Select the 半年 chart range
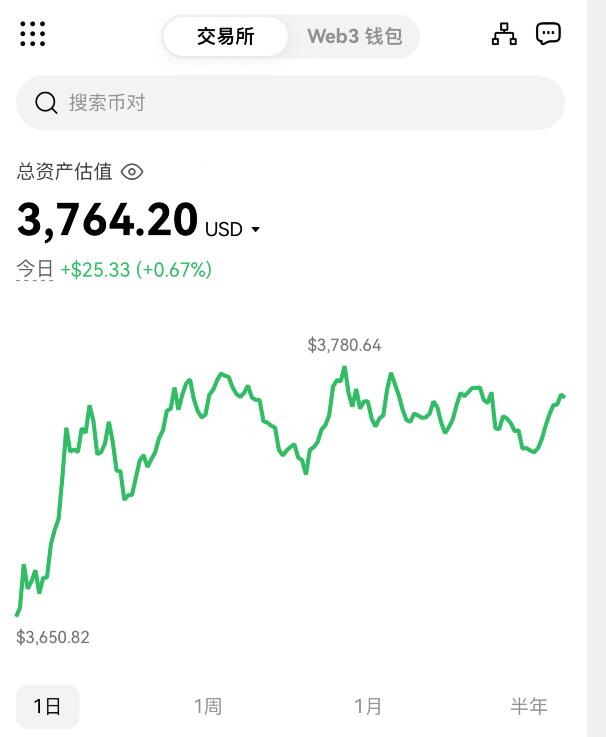Image resolution: width=606 pixels, height=737 pixels. (x=528, y=706)
